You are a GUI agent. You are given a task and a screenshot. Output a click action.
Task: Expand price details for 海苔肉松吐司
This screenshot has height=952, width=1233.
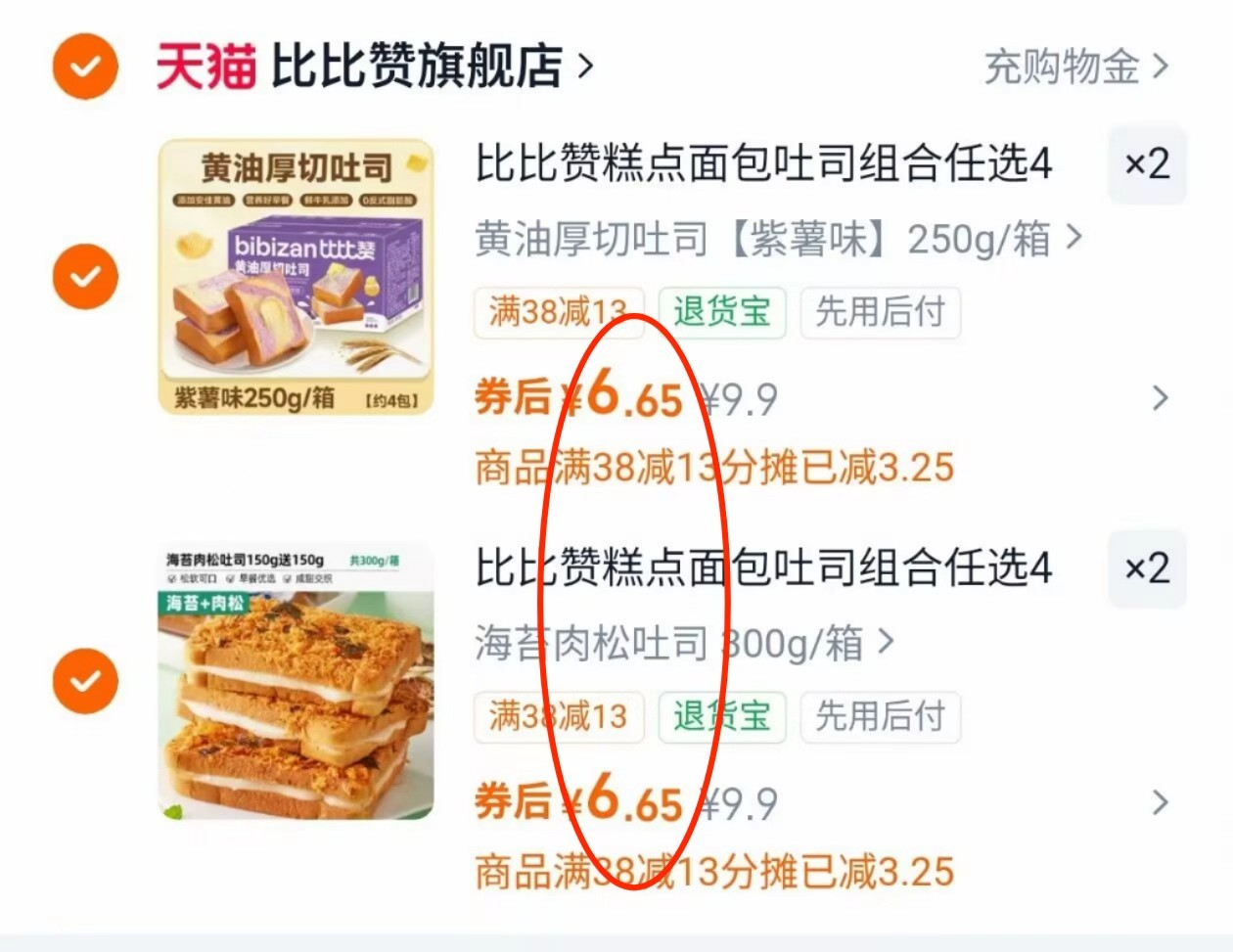coord(1160,802)
